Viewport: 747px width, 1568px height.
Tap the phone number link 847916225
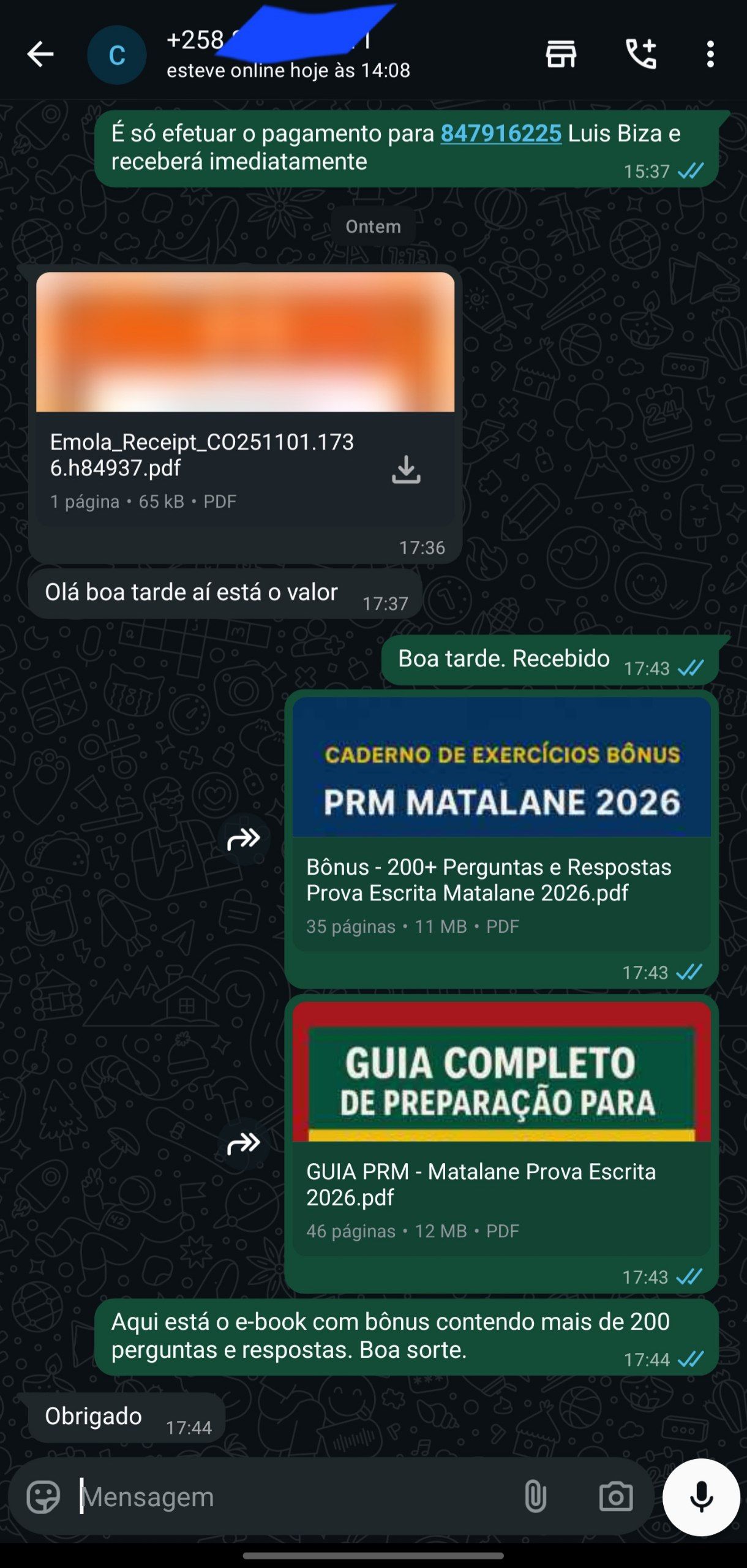tap(501, 134)
